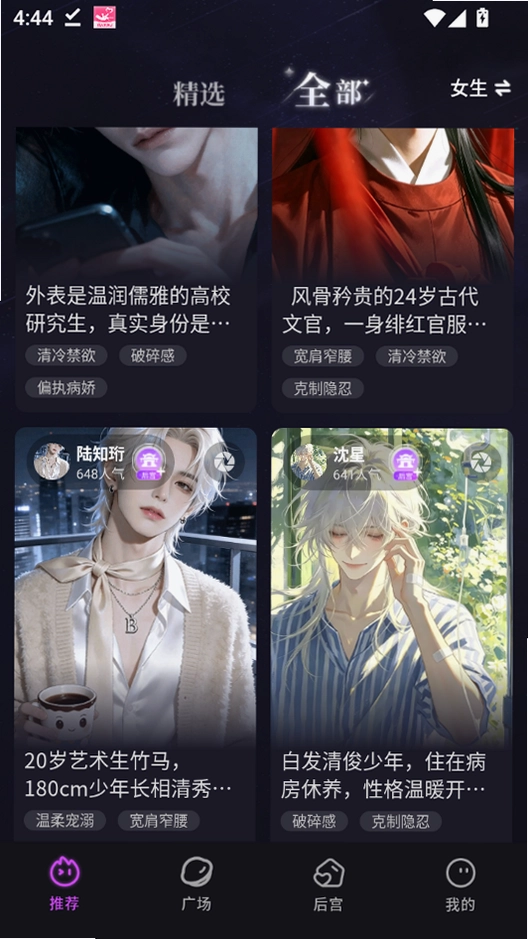Image resolution: width=528 pixels, height=939 pixels.
Task: Switch to the 后宫 tab
Action: pos(328,885)
